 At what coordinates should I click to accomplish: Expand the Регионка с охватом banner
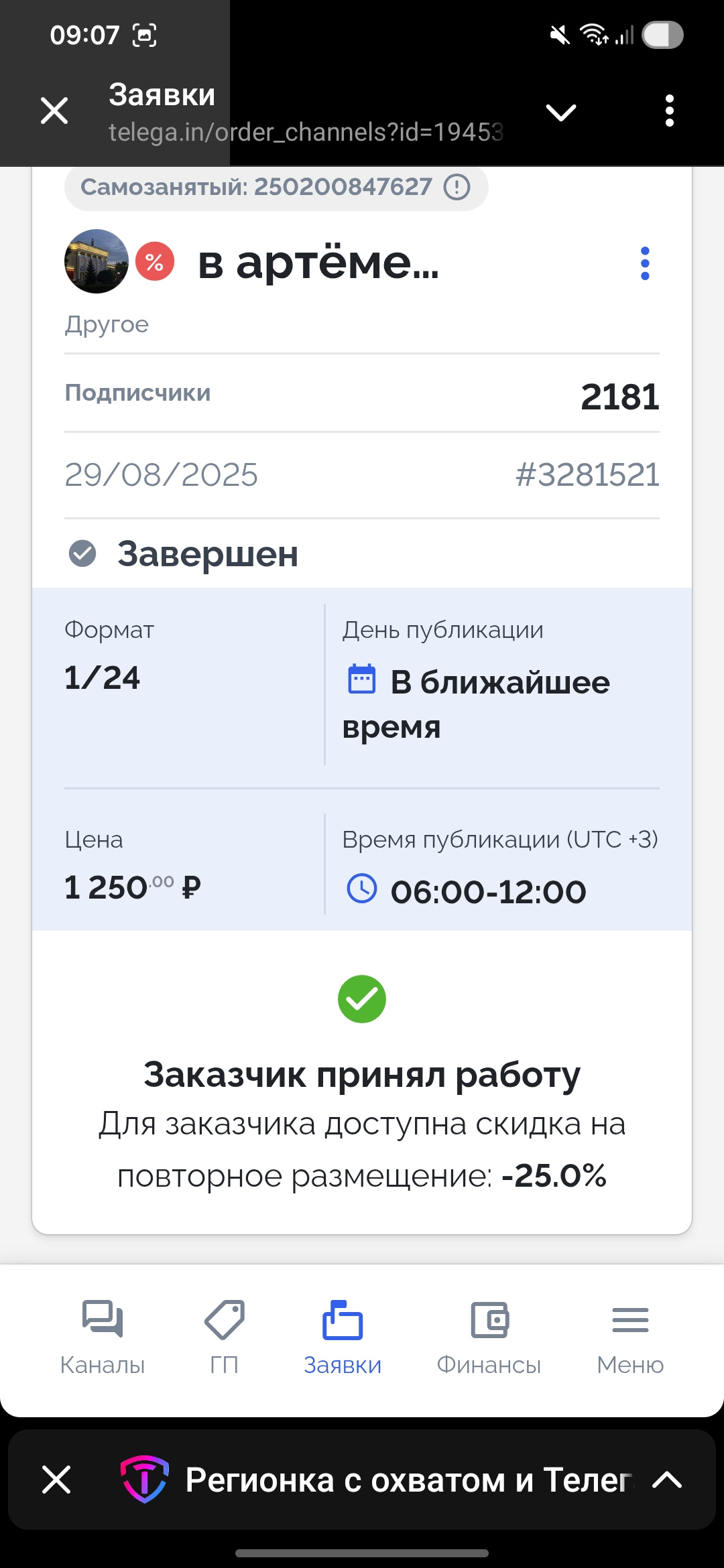point(667,1480)
